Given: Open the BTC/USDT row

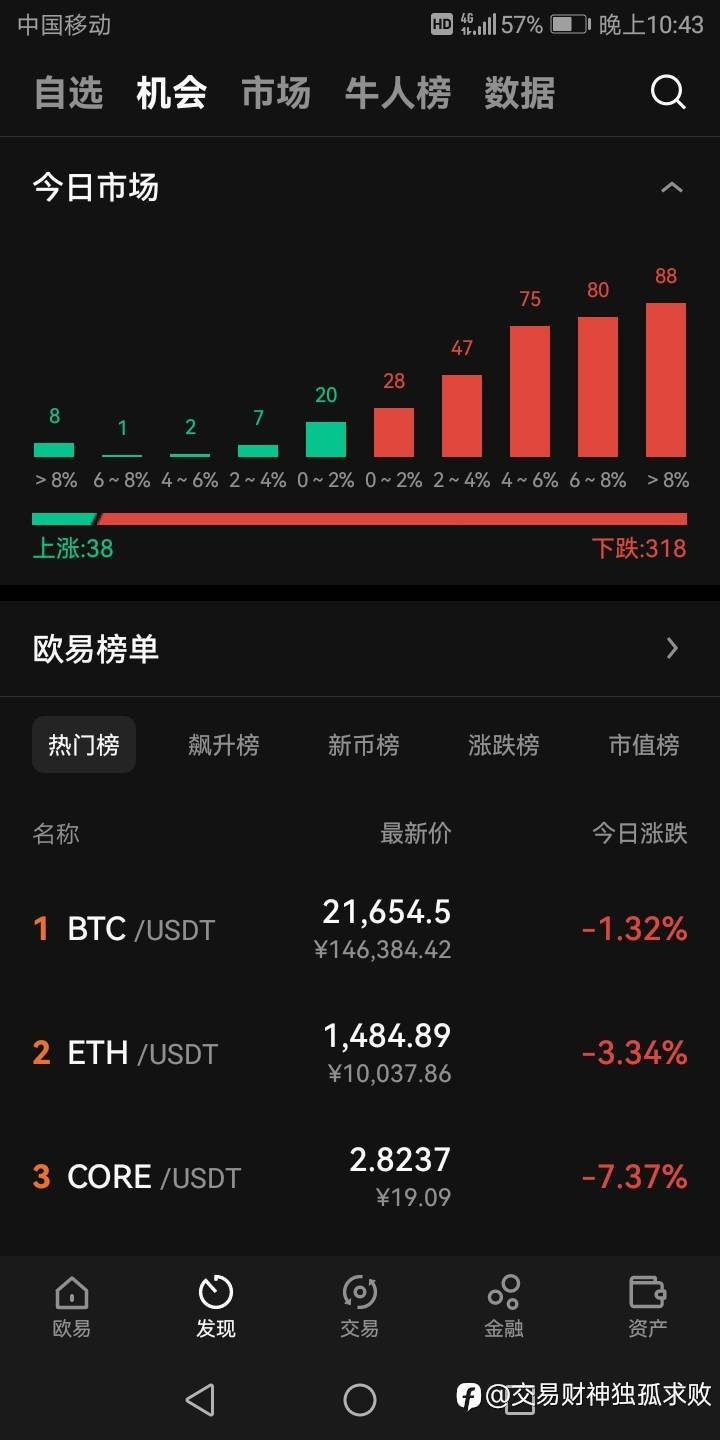Looking at the screenshot, I should (x=360, y=929).
